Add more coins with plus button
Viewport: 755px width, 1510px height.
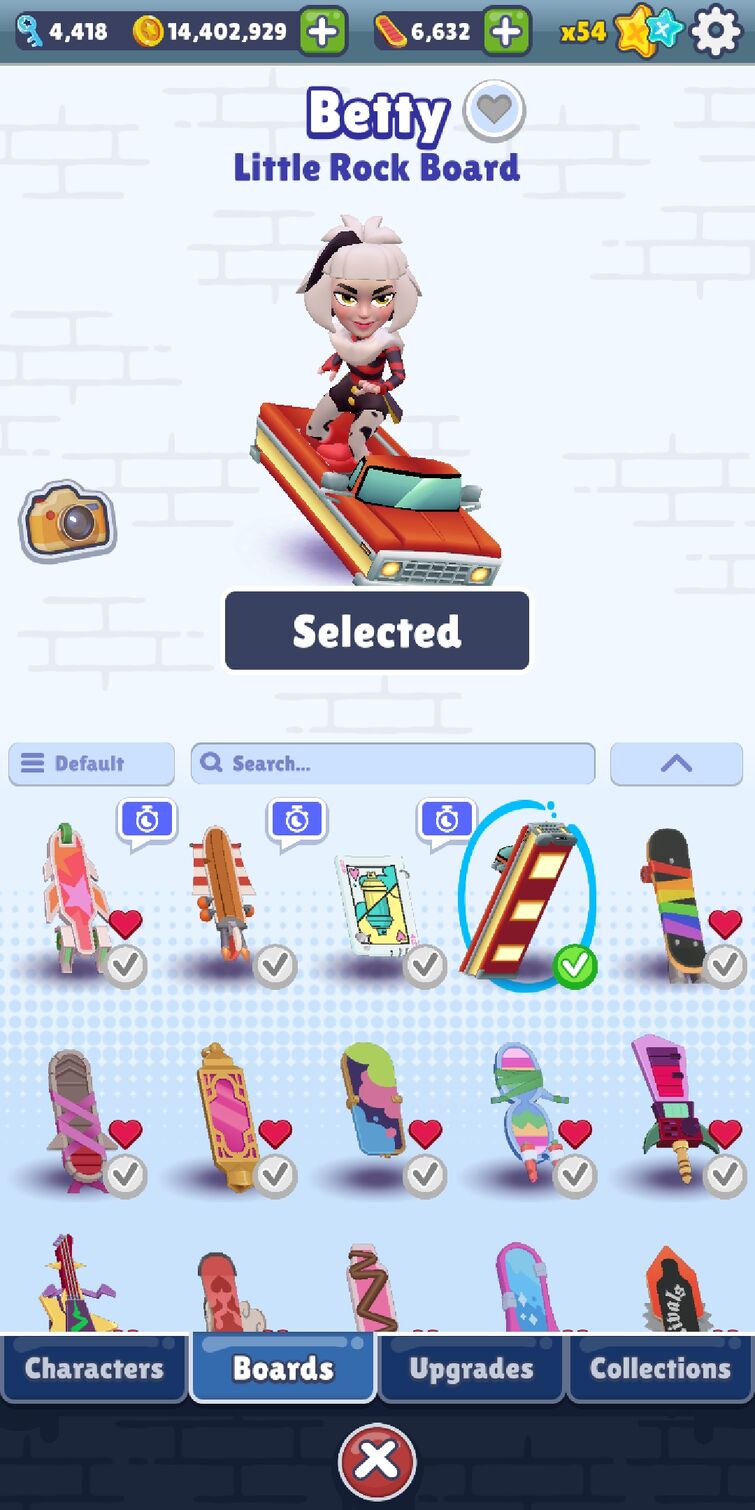(x=322, y=32)
